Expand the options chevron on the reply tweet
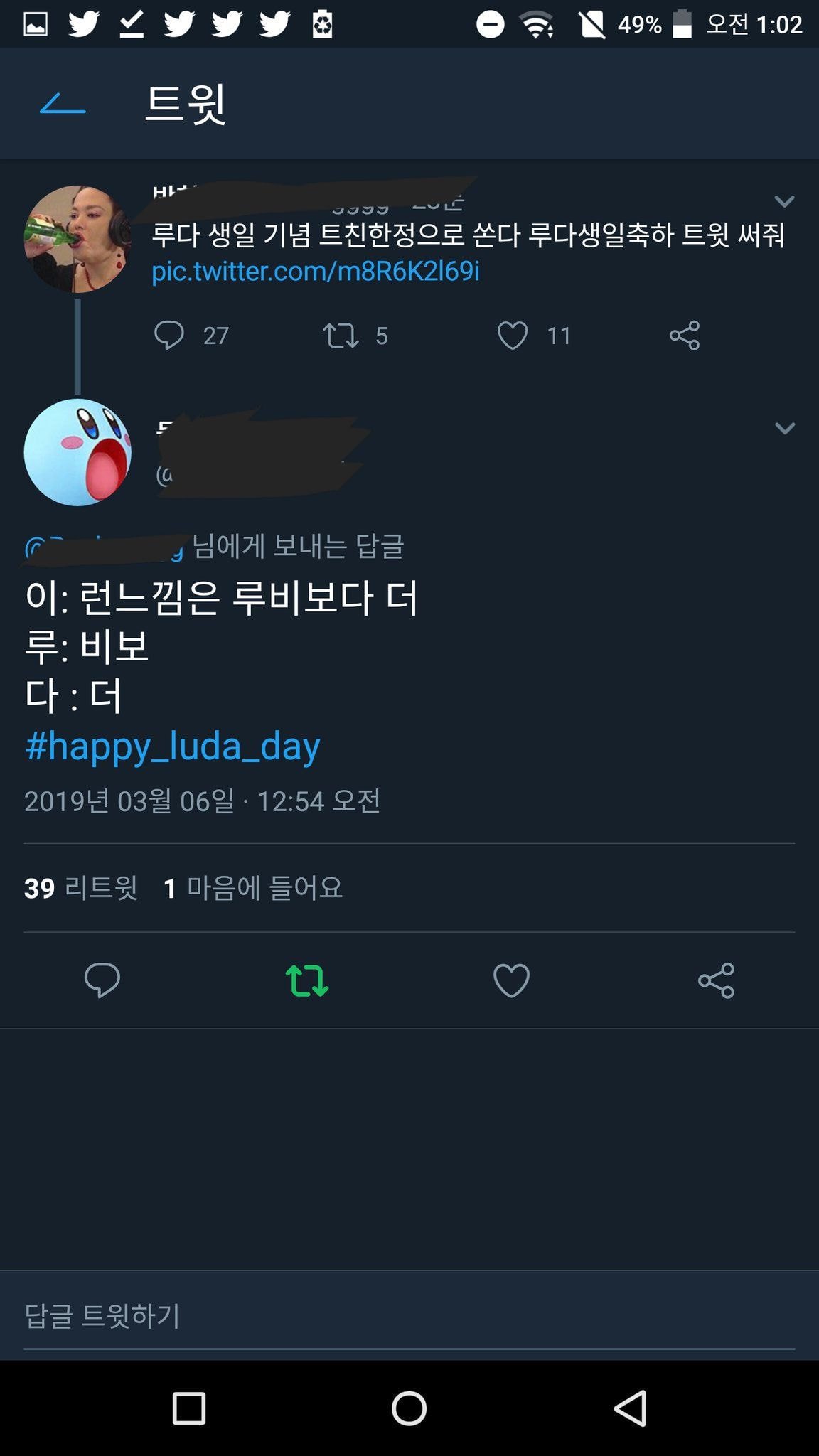Image resolution: width=819 pixels, height=1456 pixels. coord(784,428)
